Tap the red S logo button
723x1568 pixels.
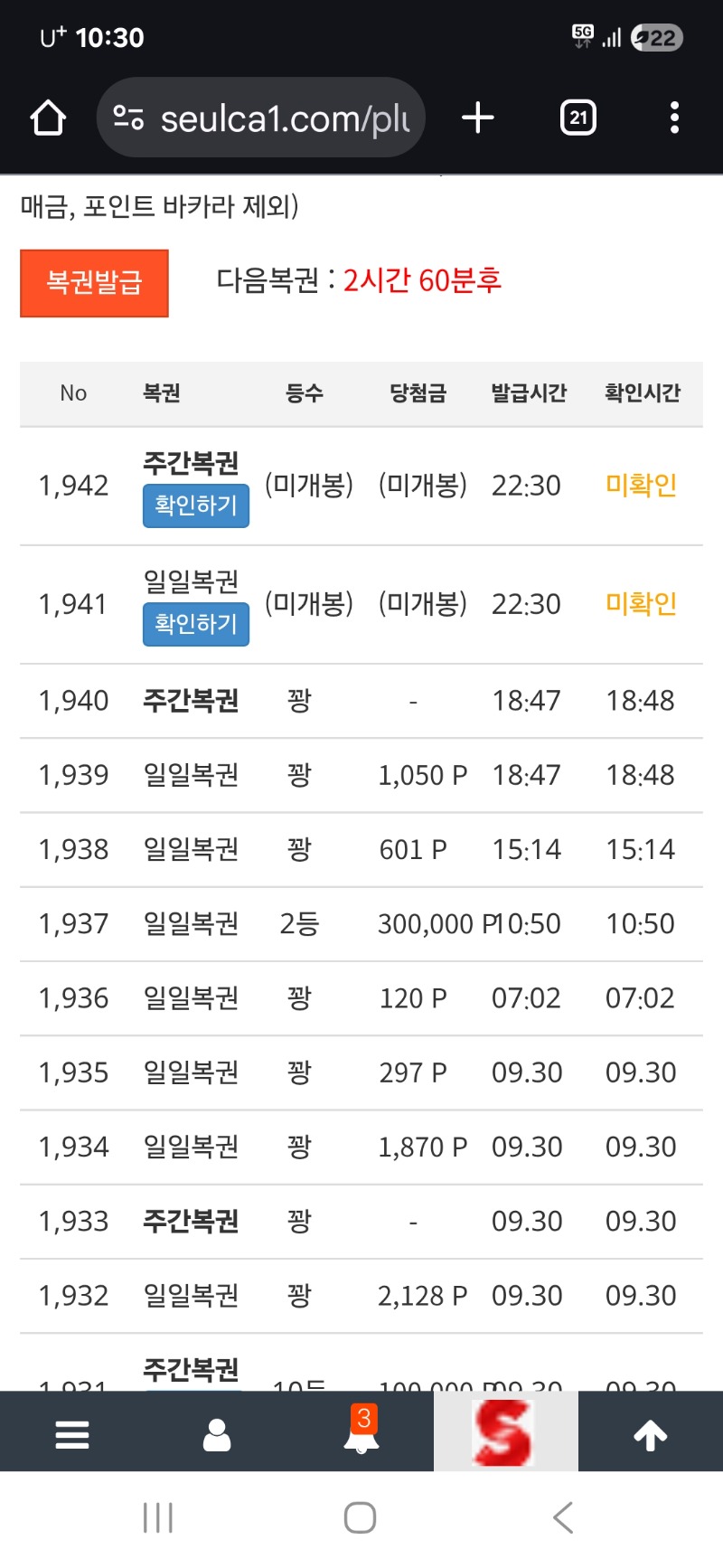coord(504,1432)
